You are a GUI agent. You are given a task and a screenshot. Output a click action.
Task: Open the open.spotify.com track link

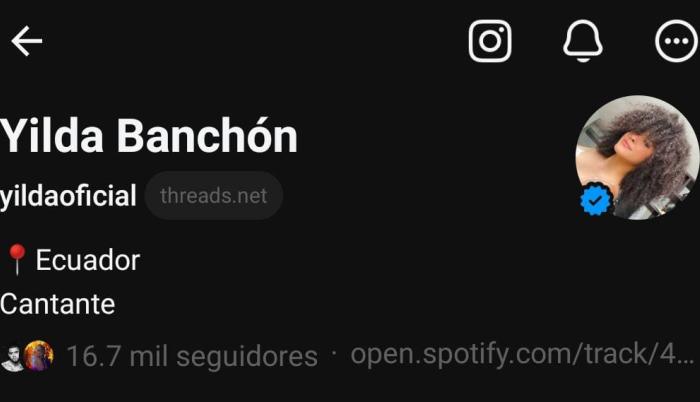tap(521, 354)
